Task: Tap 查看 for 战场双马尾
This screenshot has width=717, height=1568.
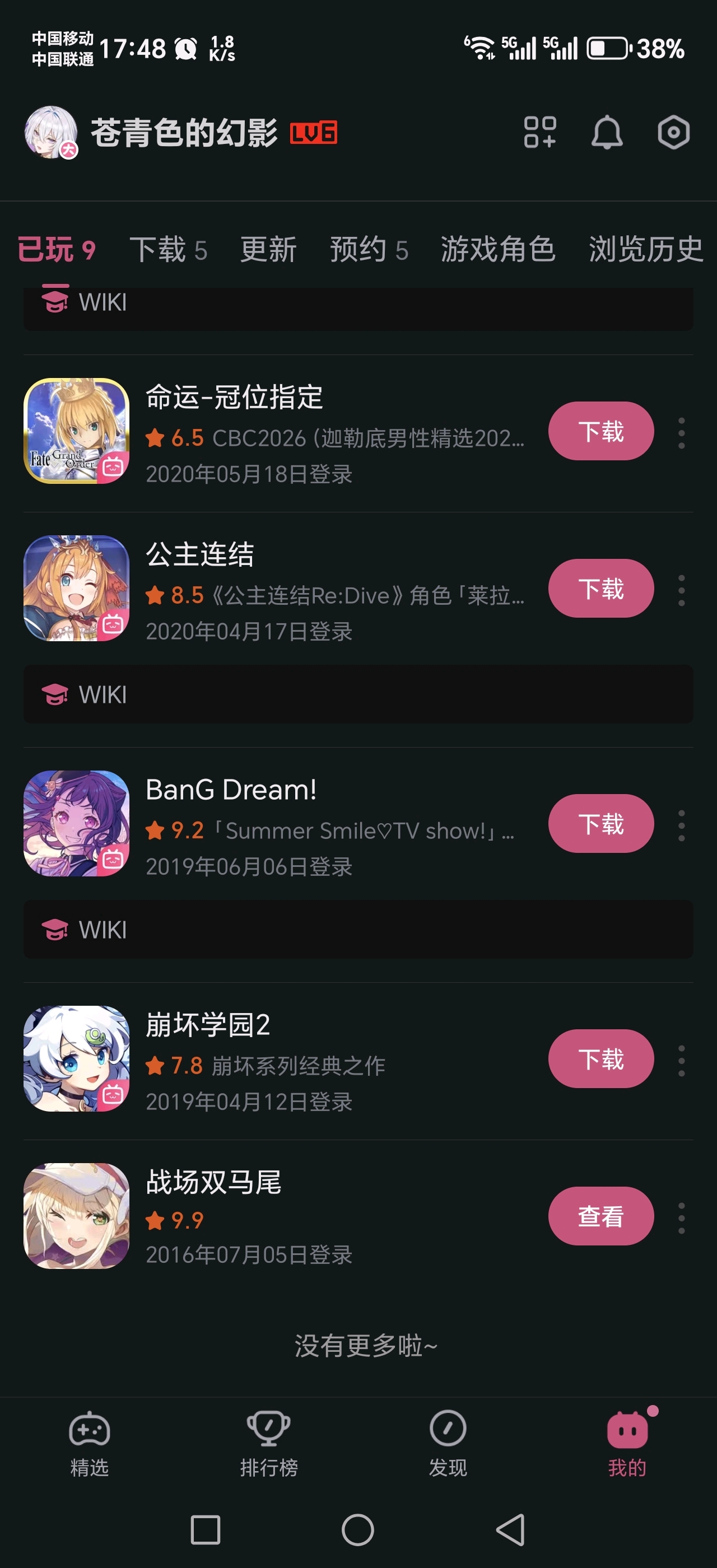Action: click(x=600, y=1216)
